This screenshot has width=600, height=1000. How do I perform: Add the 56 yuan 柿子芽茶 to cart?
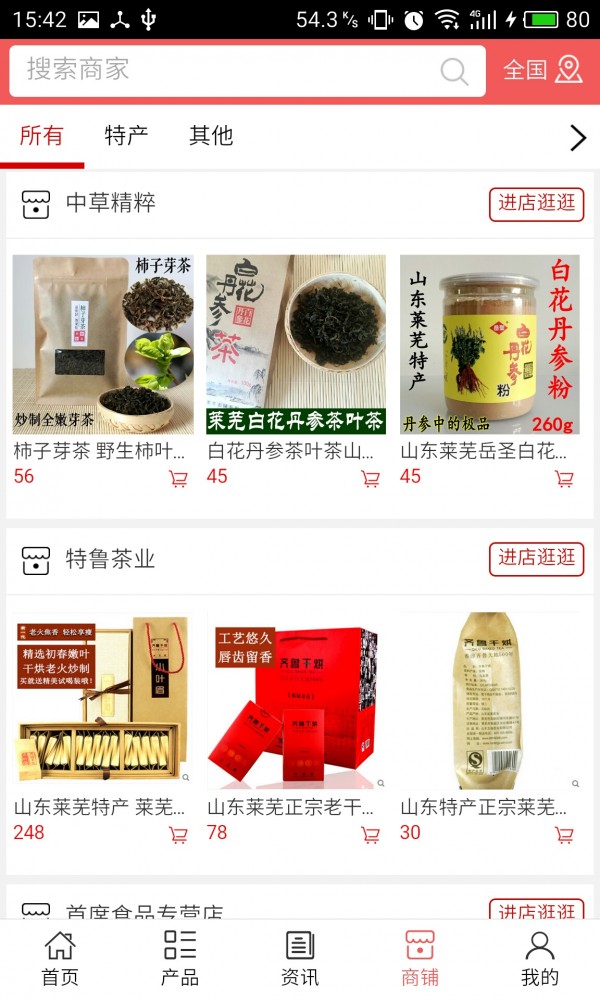(x=178, y=478)
